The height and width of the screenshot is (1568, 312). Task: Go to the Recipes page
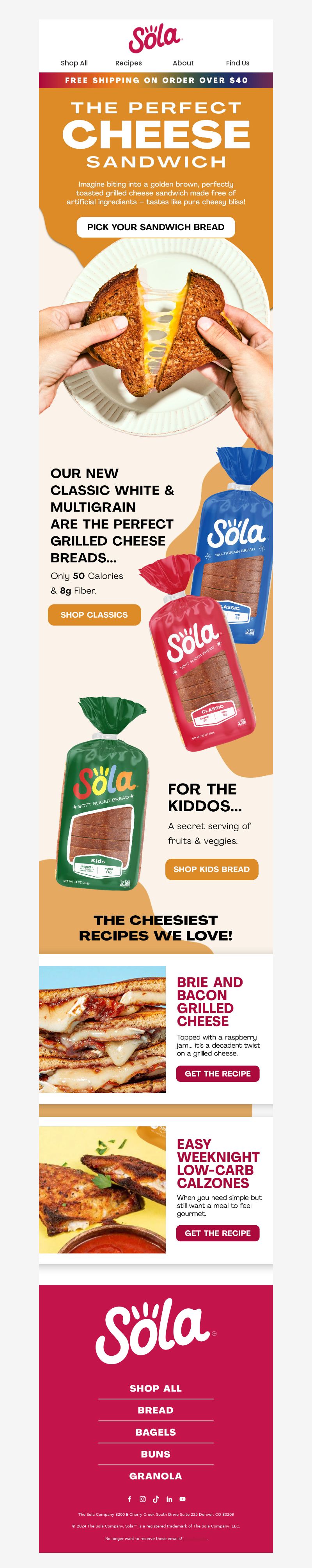(x=129, y=63)
